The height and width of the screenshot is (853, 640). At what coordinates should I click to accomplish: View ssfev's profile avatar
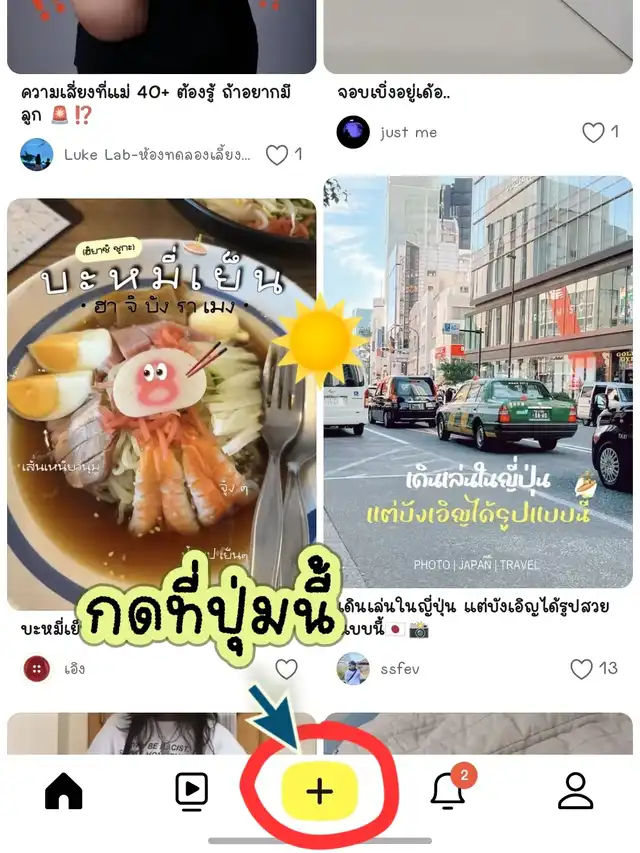[353, 668]
